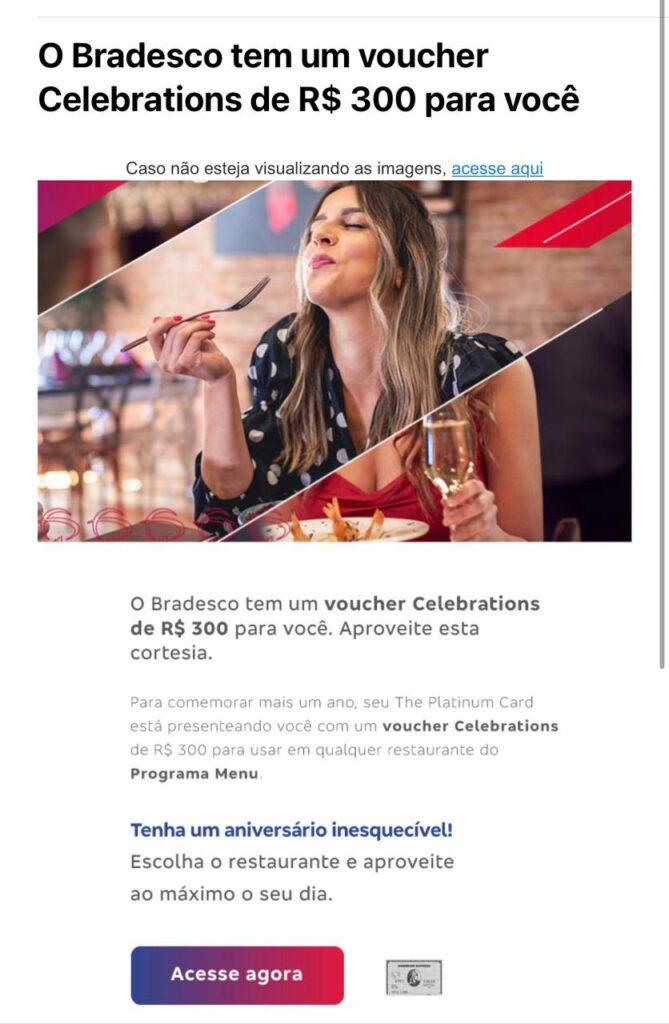Tap the "Acesse agora" button
The image size is (669, 1024).
237,974
